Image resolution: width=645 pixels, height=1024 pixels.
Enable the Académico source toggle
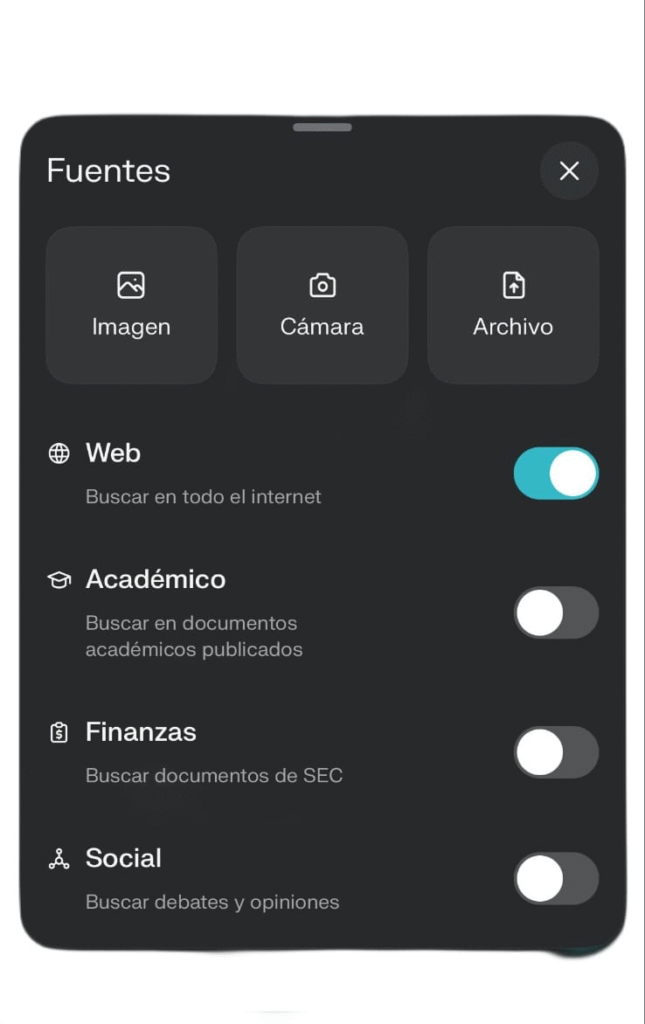pyautogui.click(x=556, y=613)
